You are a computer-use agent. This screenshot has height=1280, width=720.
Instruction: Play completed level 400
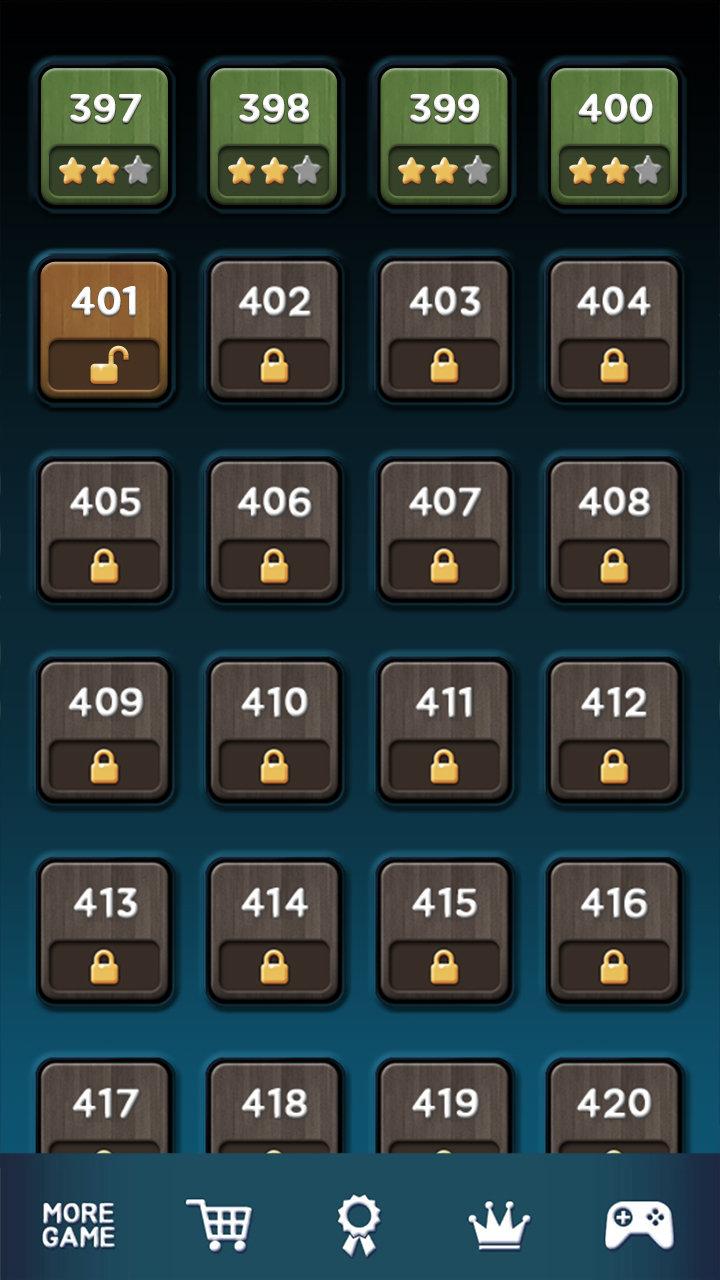615,135
